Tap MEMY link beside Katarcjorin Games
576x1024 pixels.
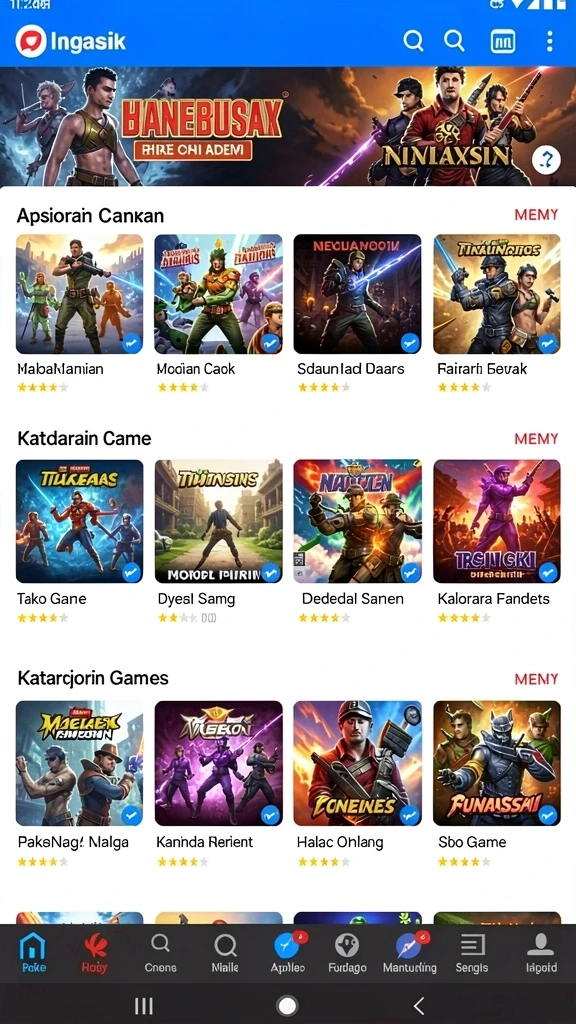(536, 679)
